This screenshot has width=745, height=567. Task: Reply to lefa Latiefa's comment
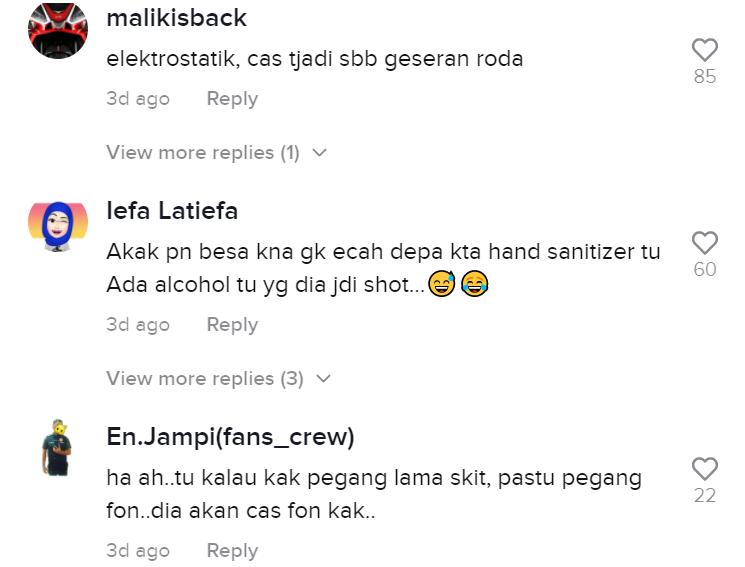(x=232, y=325)
